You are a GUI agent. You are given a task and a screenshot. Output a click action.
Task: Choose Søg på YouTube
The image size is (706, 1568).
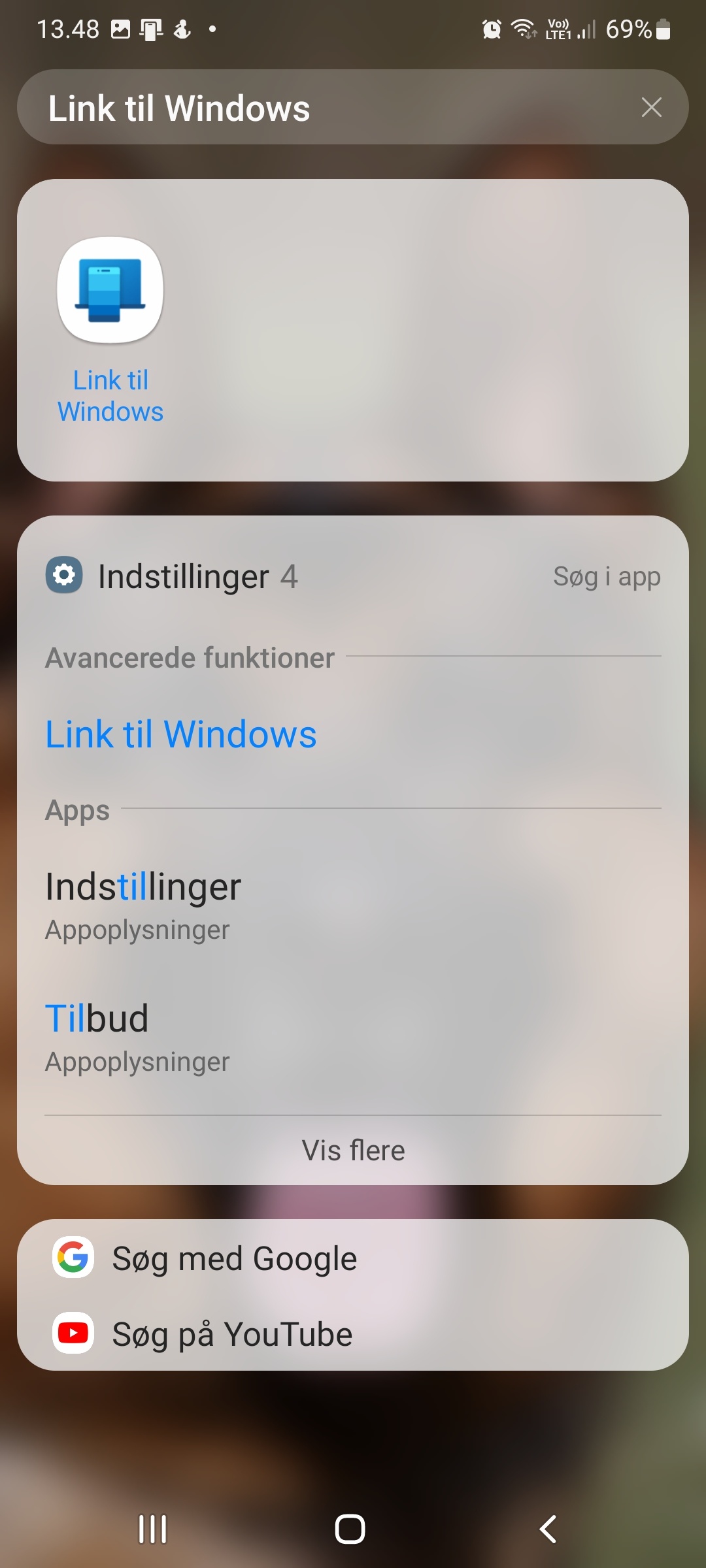tap(232, 1334)
